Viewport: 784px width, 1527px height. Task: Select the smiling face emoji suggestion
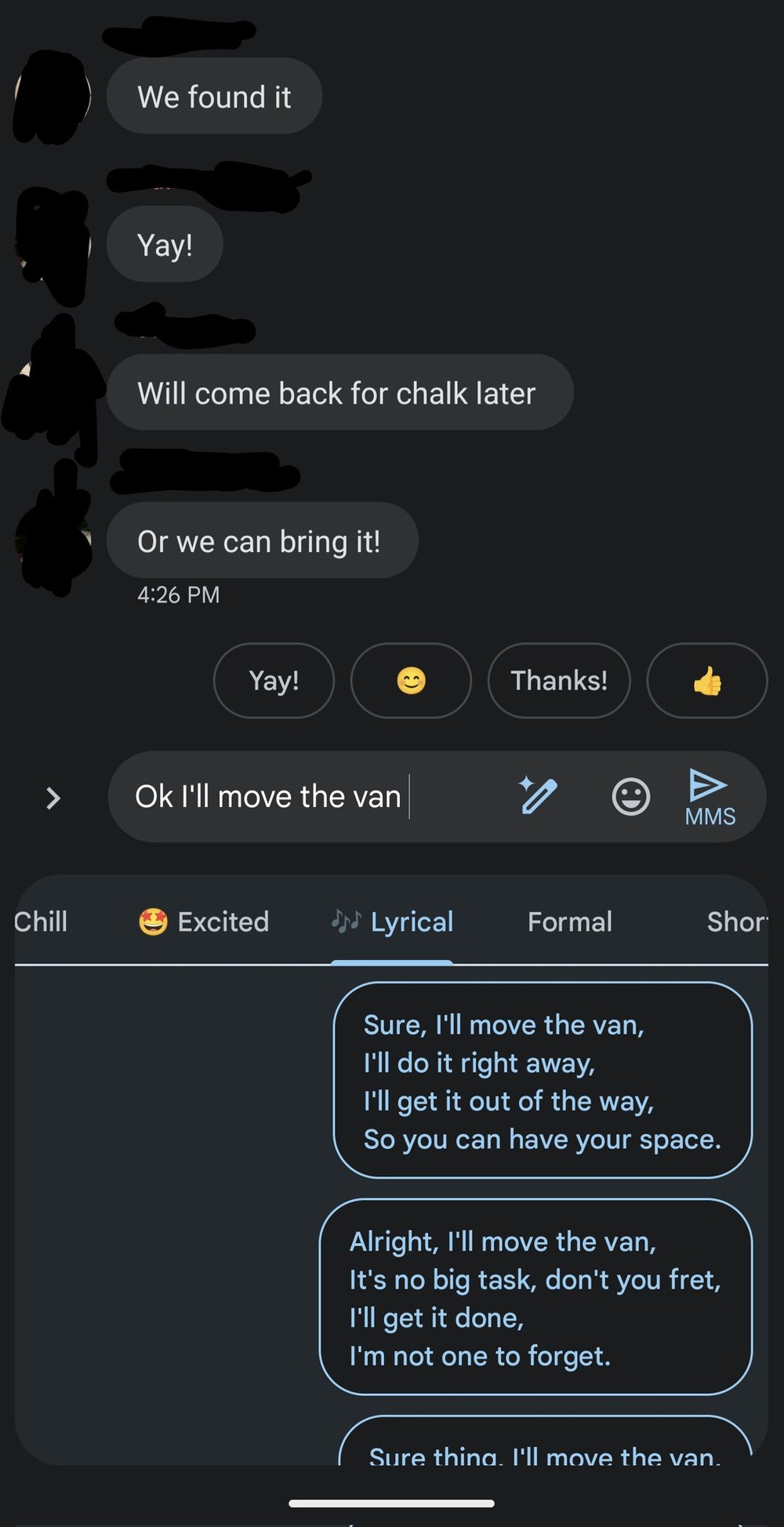tap(411, 681)
